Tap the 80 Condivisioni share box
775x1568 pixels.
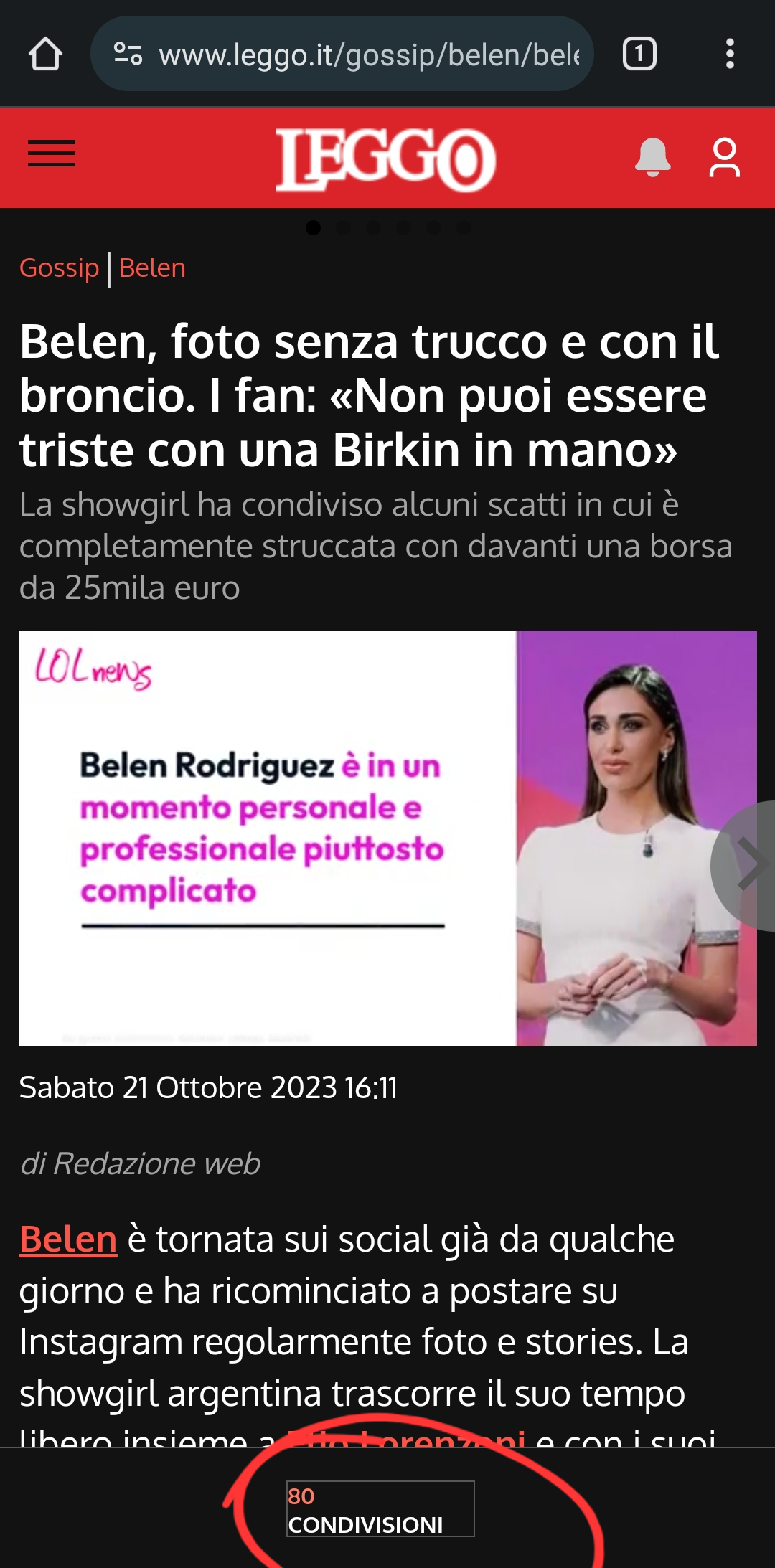point(380,1508)
